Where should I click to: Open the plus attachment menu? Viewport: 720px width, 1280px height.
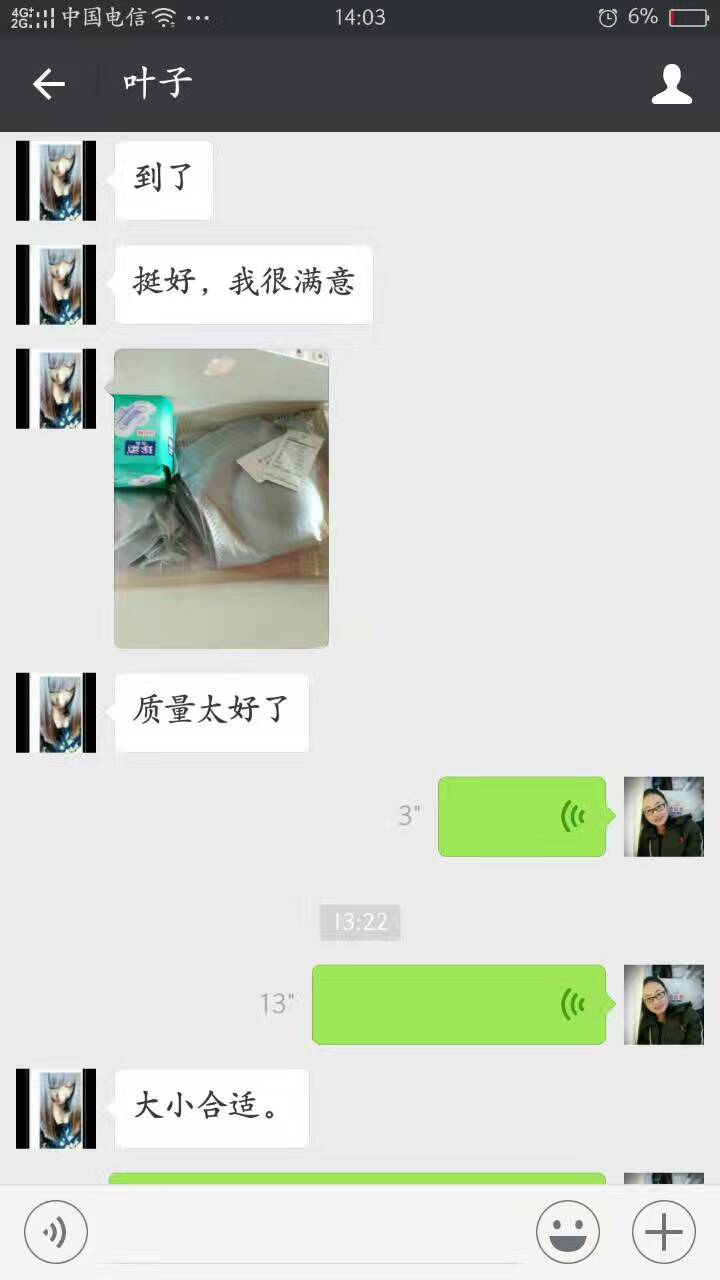pos(663,1232)
